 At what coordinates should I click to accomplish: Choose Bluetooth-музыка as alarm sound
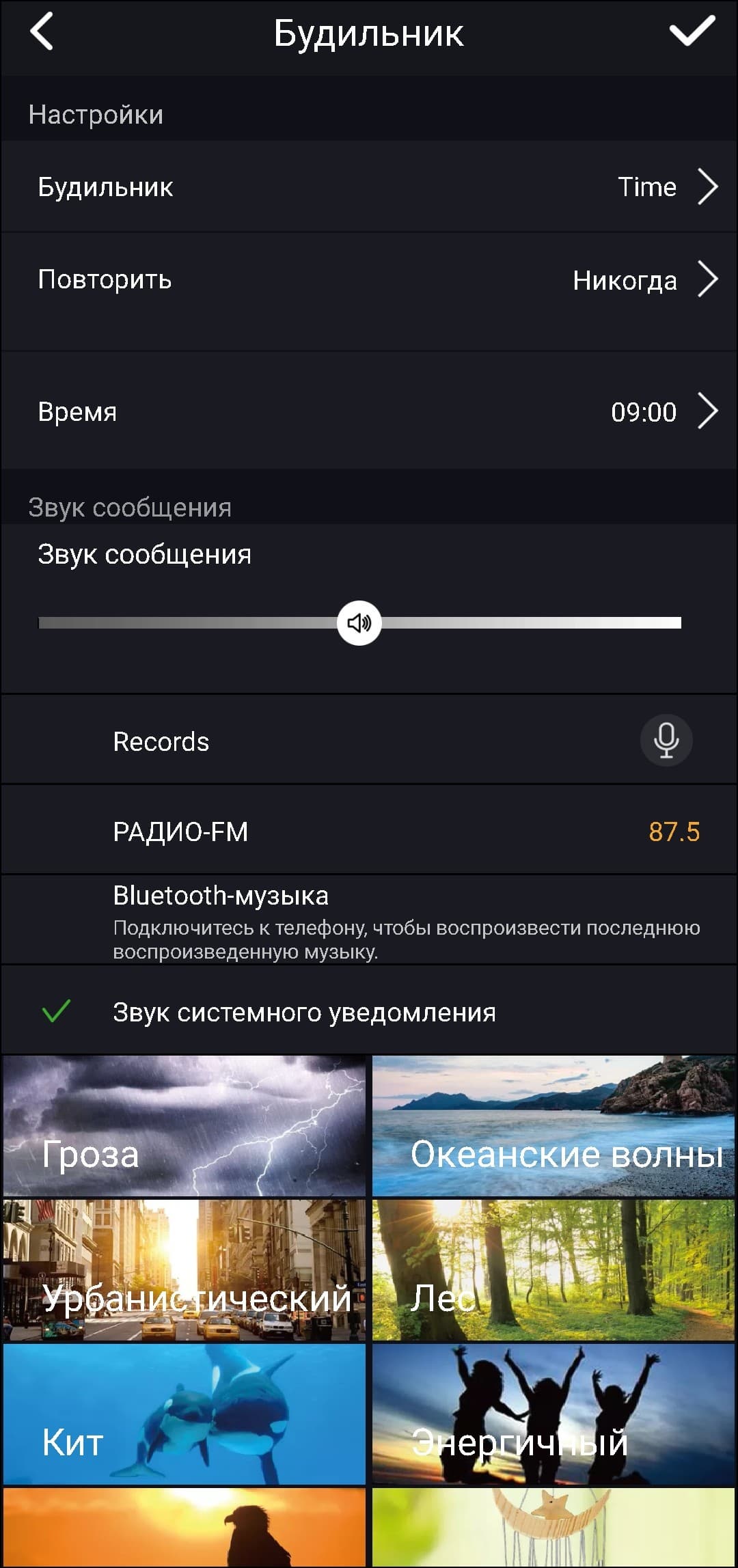point(369,920)
